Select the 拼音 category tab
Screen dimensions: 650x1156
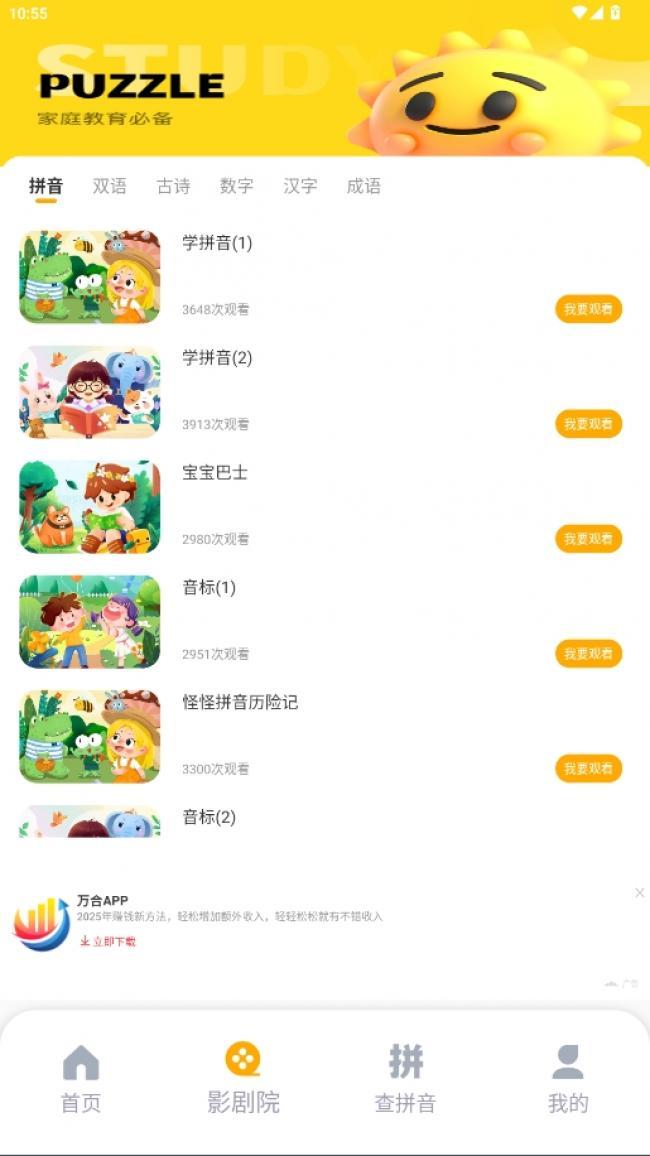46,186
